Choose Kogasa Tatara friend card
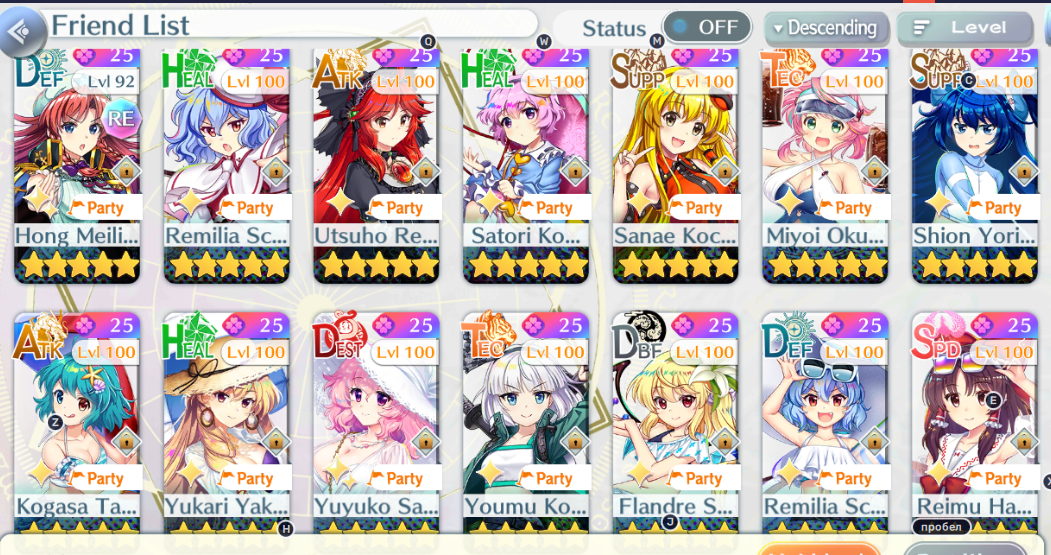Viewport: 1051px width, 555px height. click(x=77, y=420)
